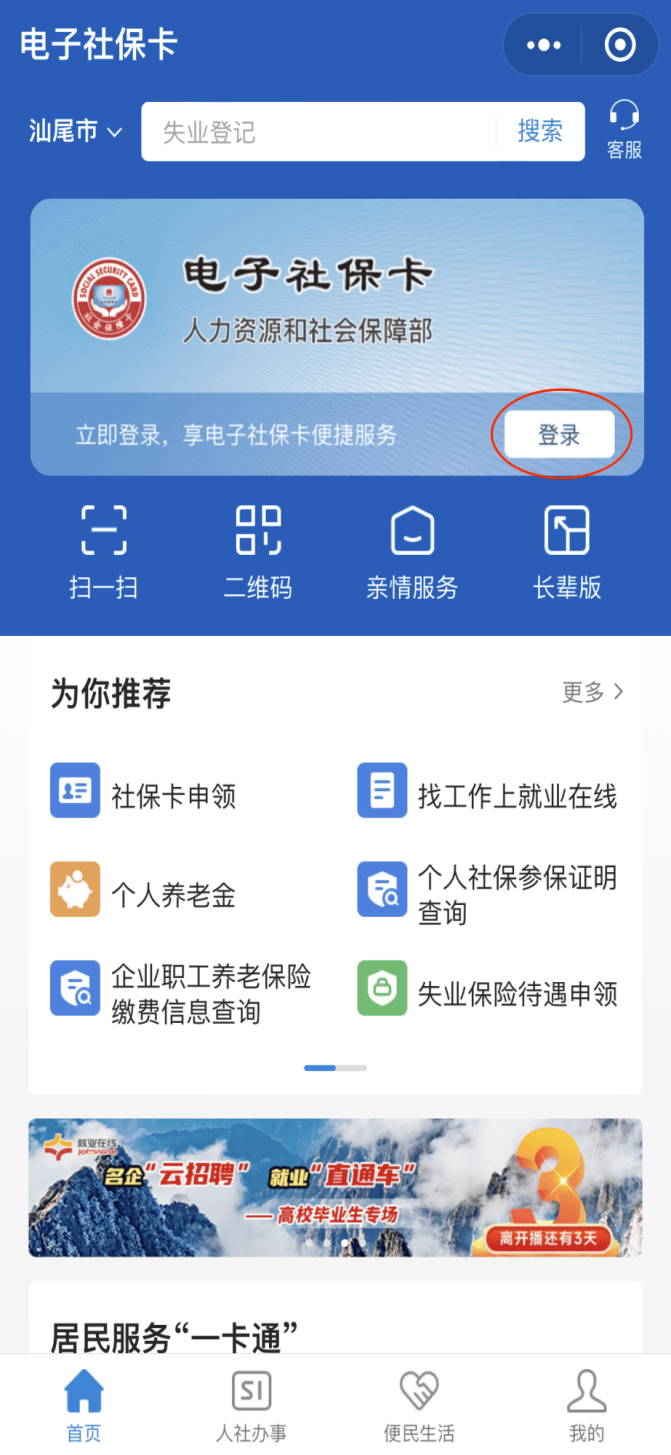The height and width of the screenshot is (1455, 671).
Task: View 更多 recommended services
Action: 593,691
